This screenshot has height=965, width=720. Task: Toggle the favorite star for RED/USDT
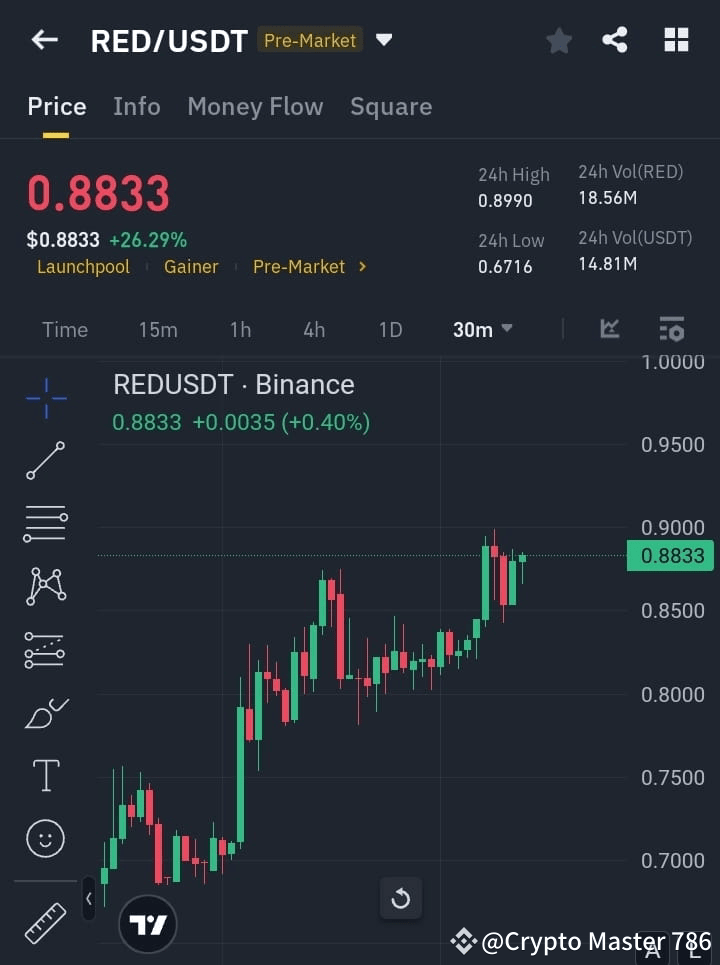(x=559, y=40)
